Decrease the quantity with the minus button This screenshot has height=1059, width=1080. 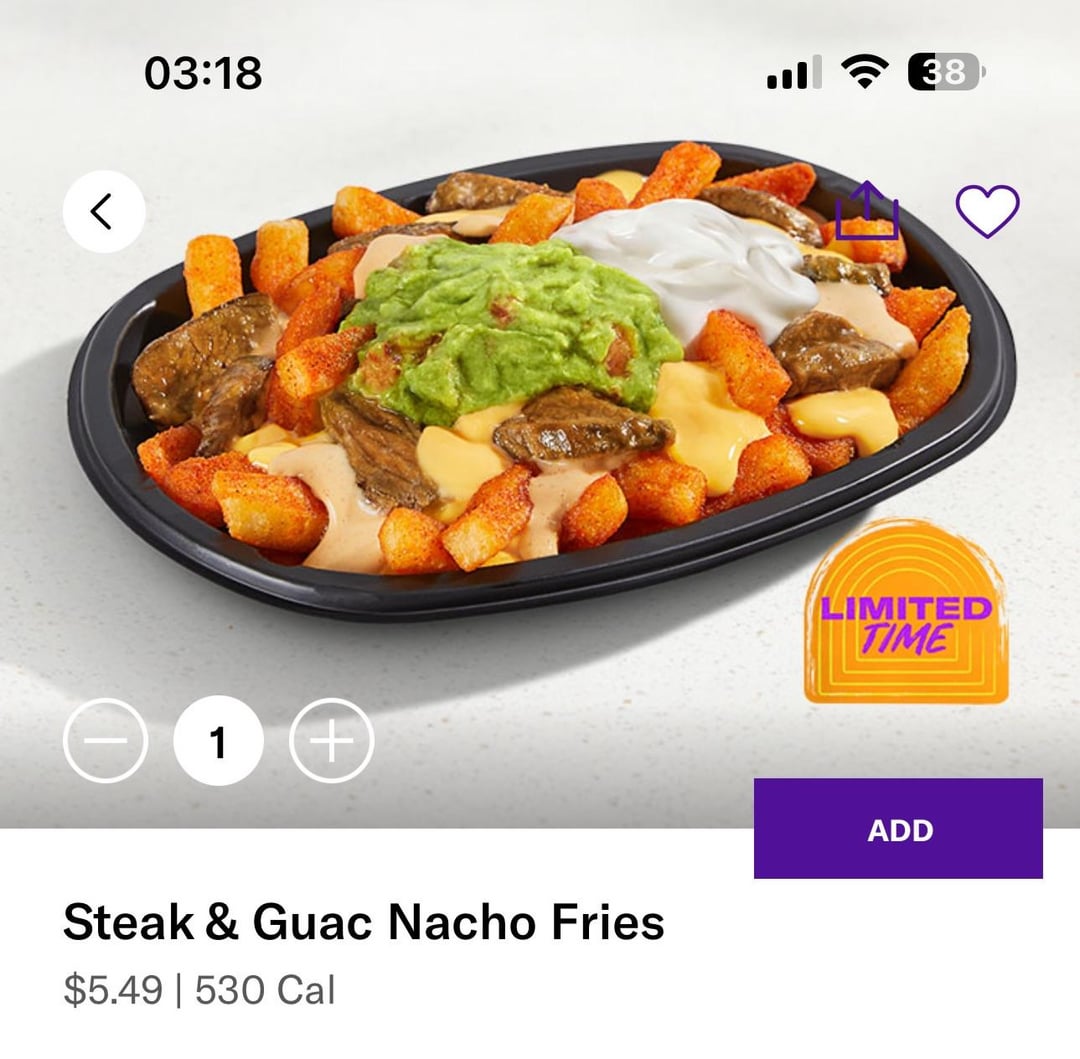pos(105,741)
